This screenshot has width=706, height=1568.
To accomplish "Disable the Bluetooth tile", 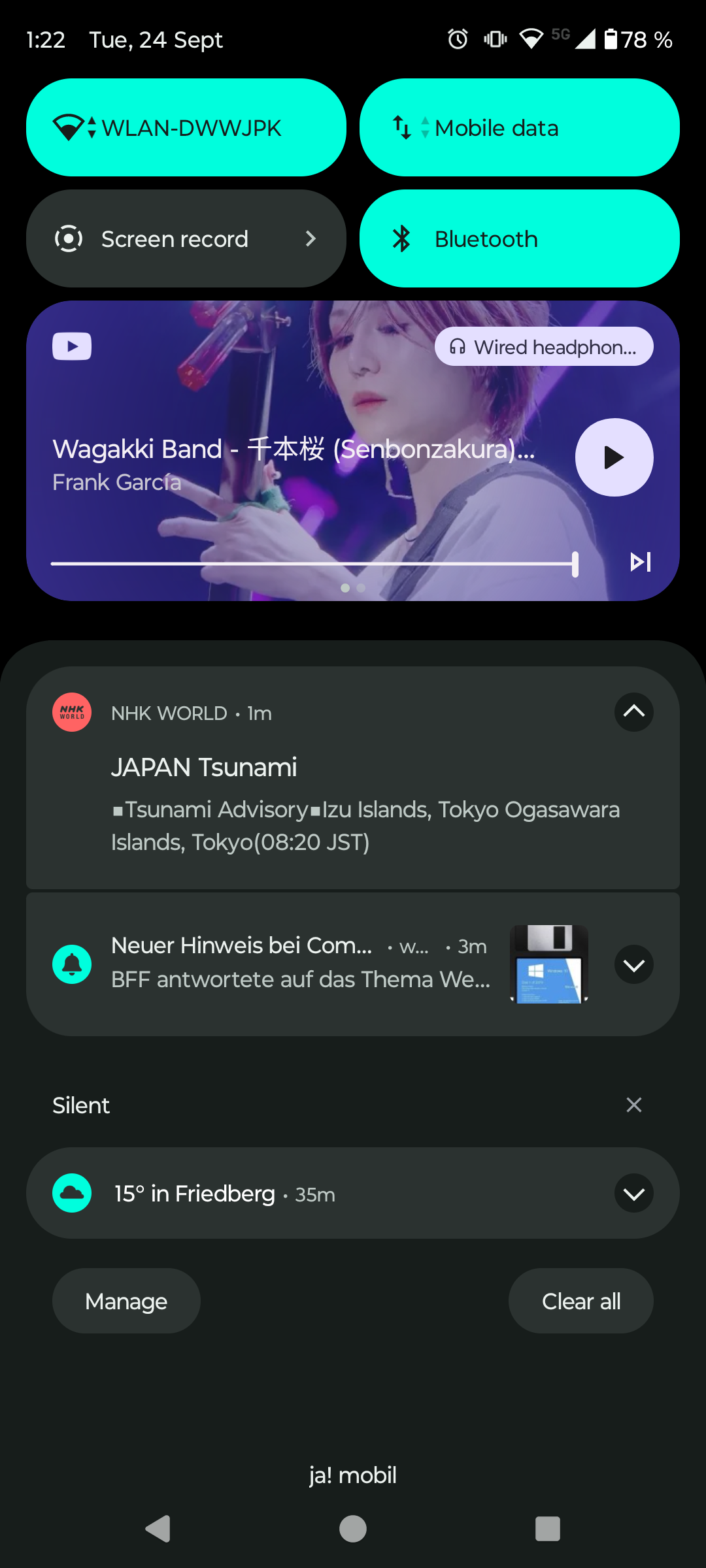I will point(520,238).
